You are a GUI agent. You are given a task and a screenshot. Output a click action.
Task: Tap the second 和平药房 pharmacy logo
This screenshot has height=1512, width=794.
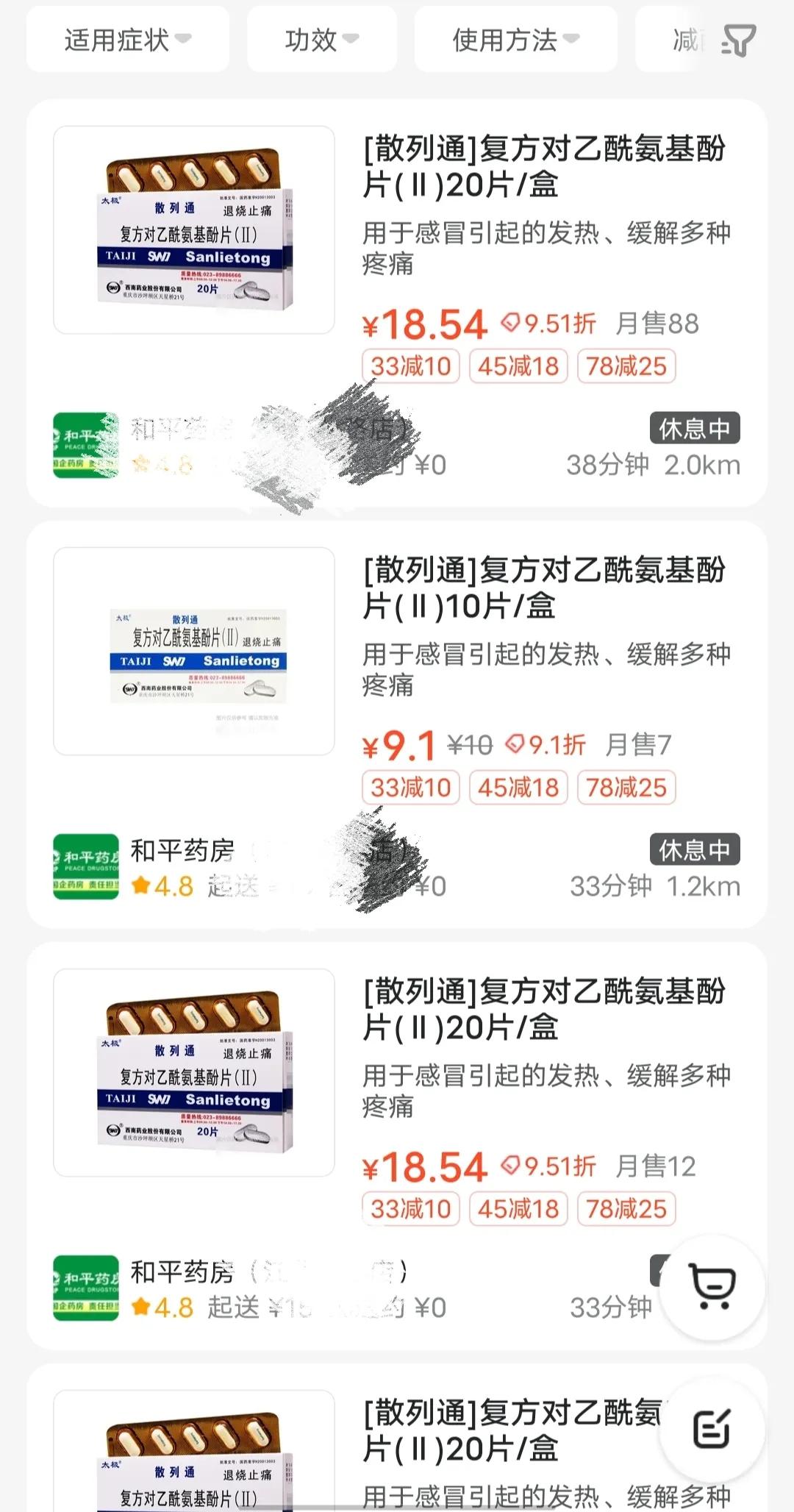(x=83, y=866)
